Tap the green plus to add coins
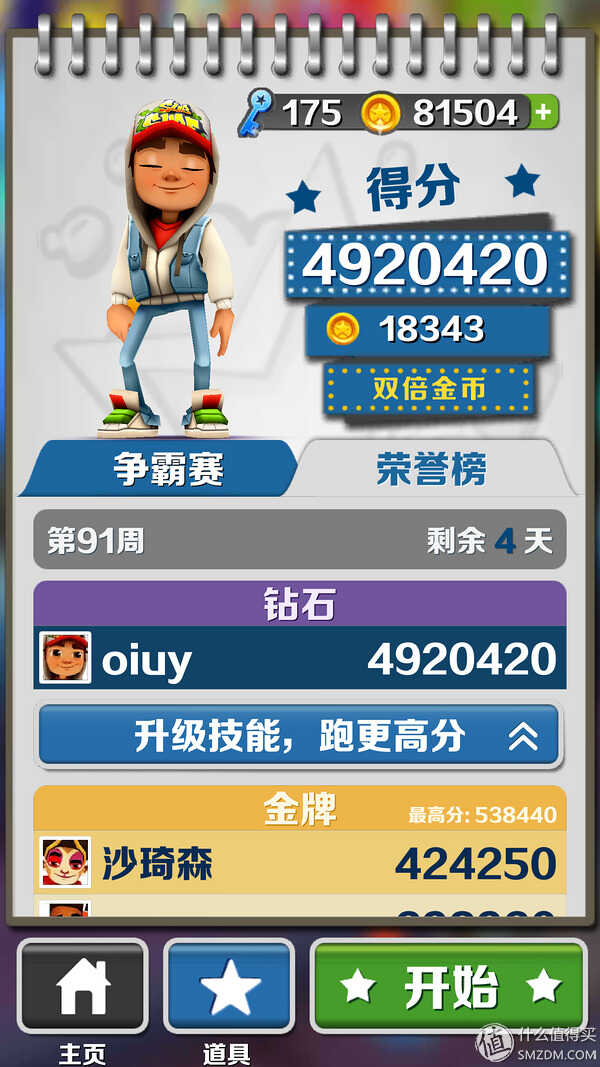 coord(543,112)
